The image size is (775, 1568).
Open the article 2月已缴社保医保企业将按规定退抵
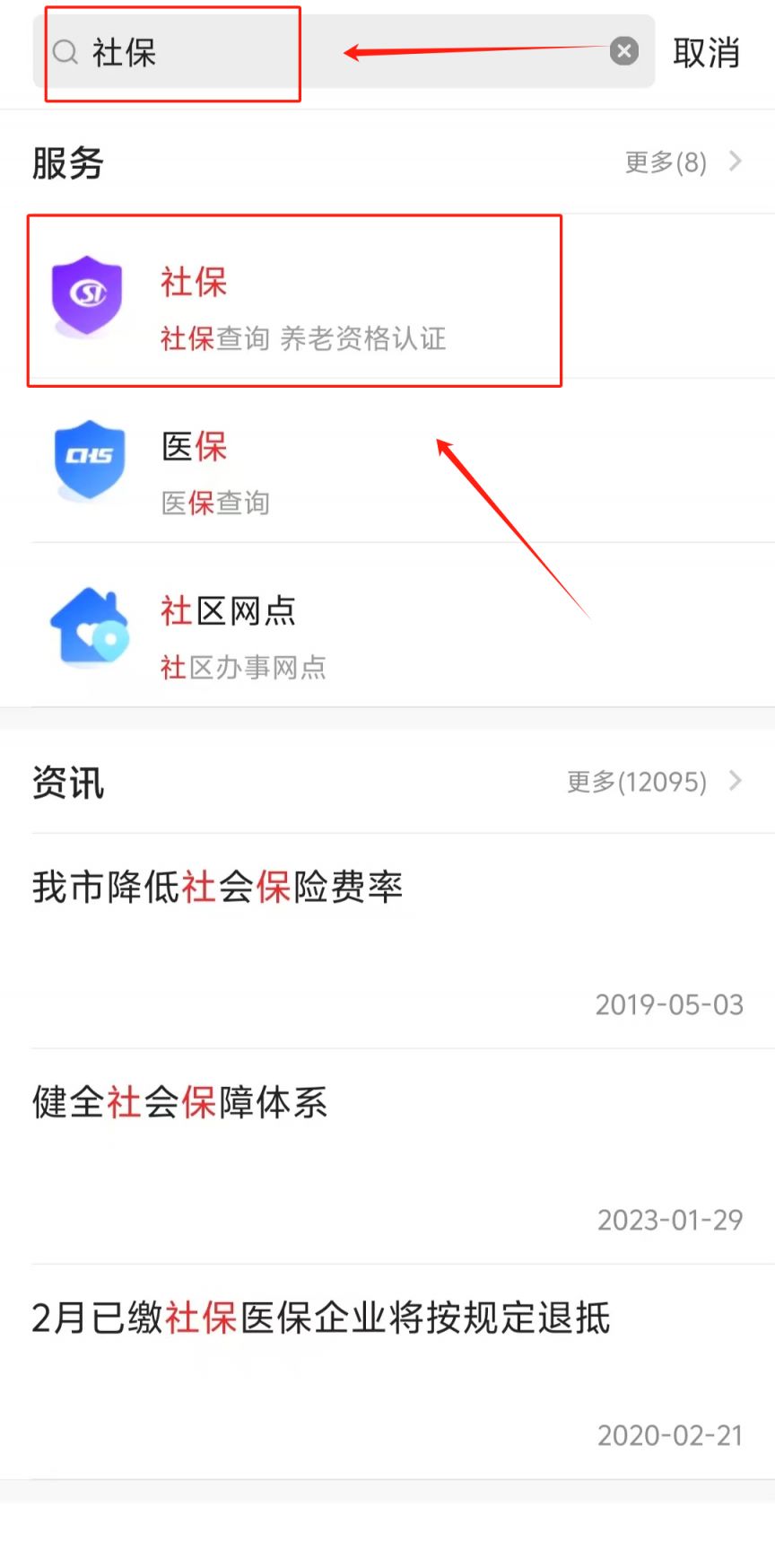point(321,1318)
